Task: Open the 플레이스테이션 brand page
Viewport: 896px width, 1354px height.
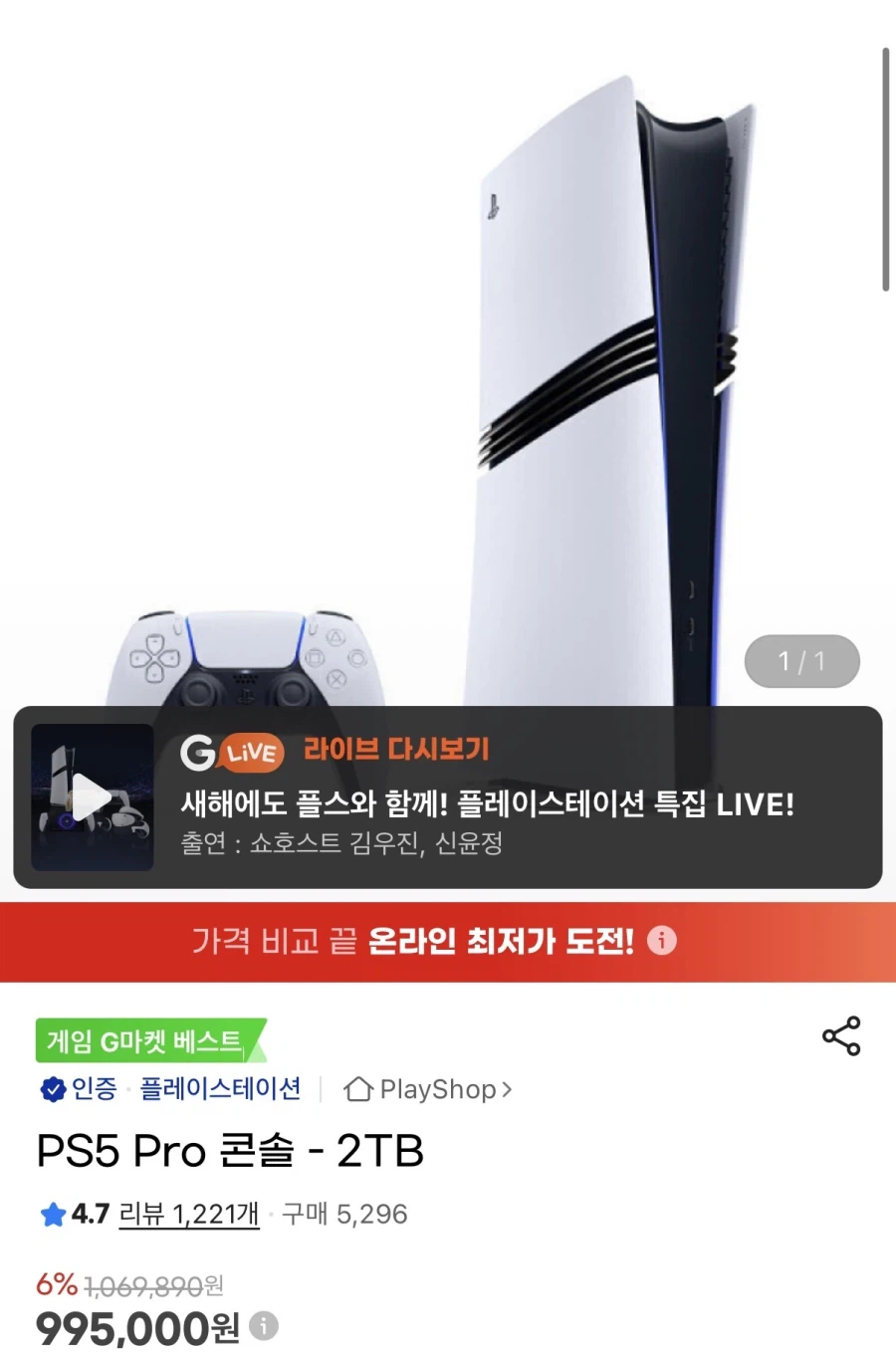Action: (x=217, y=1089)
